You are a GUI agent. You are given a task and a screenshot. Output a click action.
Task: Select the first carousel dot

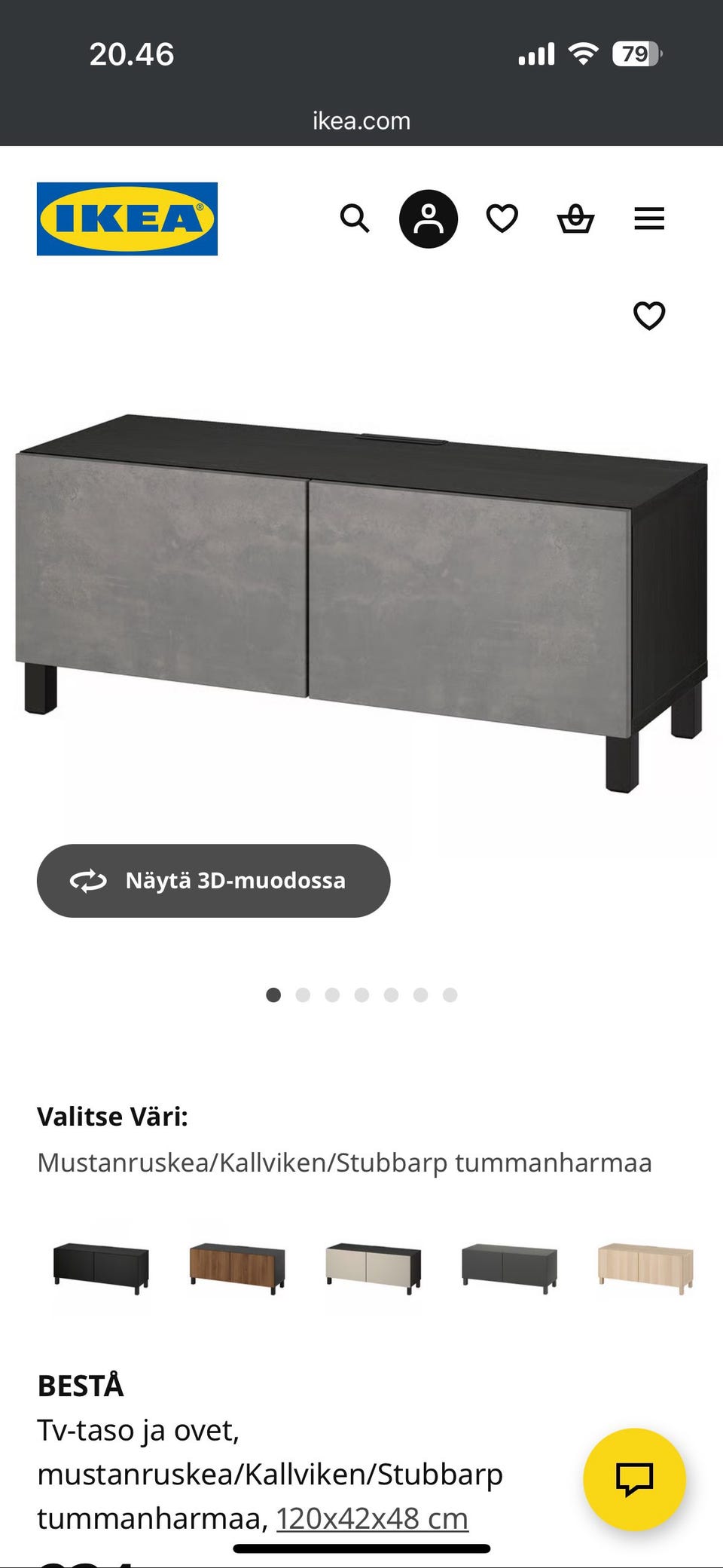tap(274, 995)
